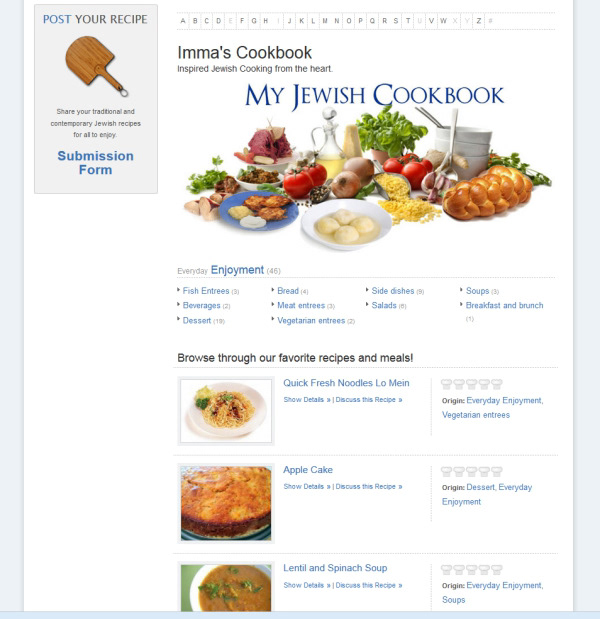Open Quick Fresh Noodles Lo Mein recipe
The width and height of the screenshot is (600, 619).
(346, 383)
